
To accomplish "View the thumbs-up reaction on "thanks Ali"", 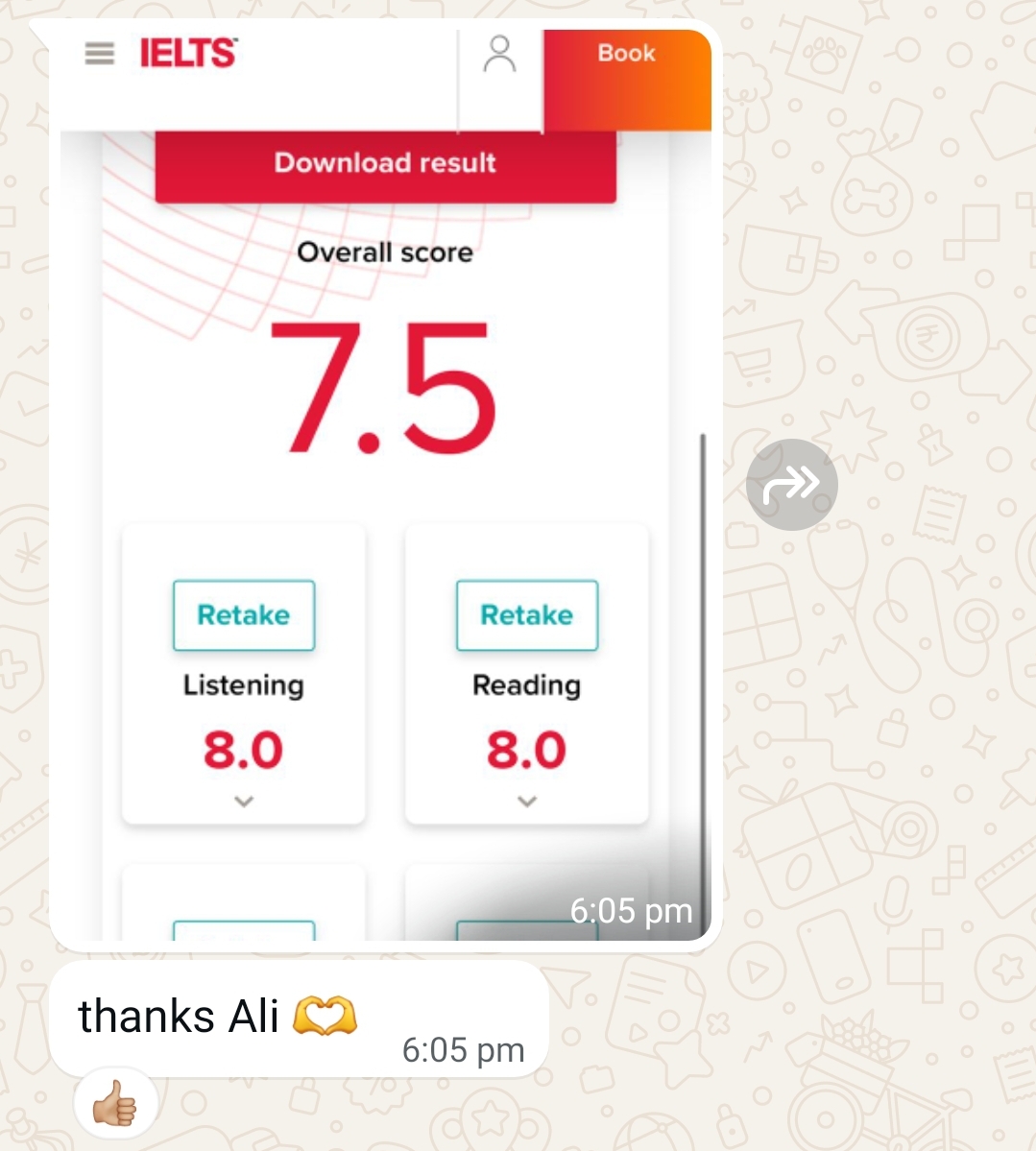I will tap(115, 1103).
